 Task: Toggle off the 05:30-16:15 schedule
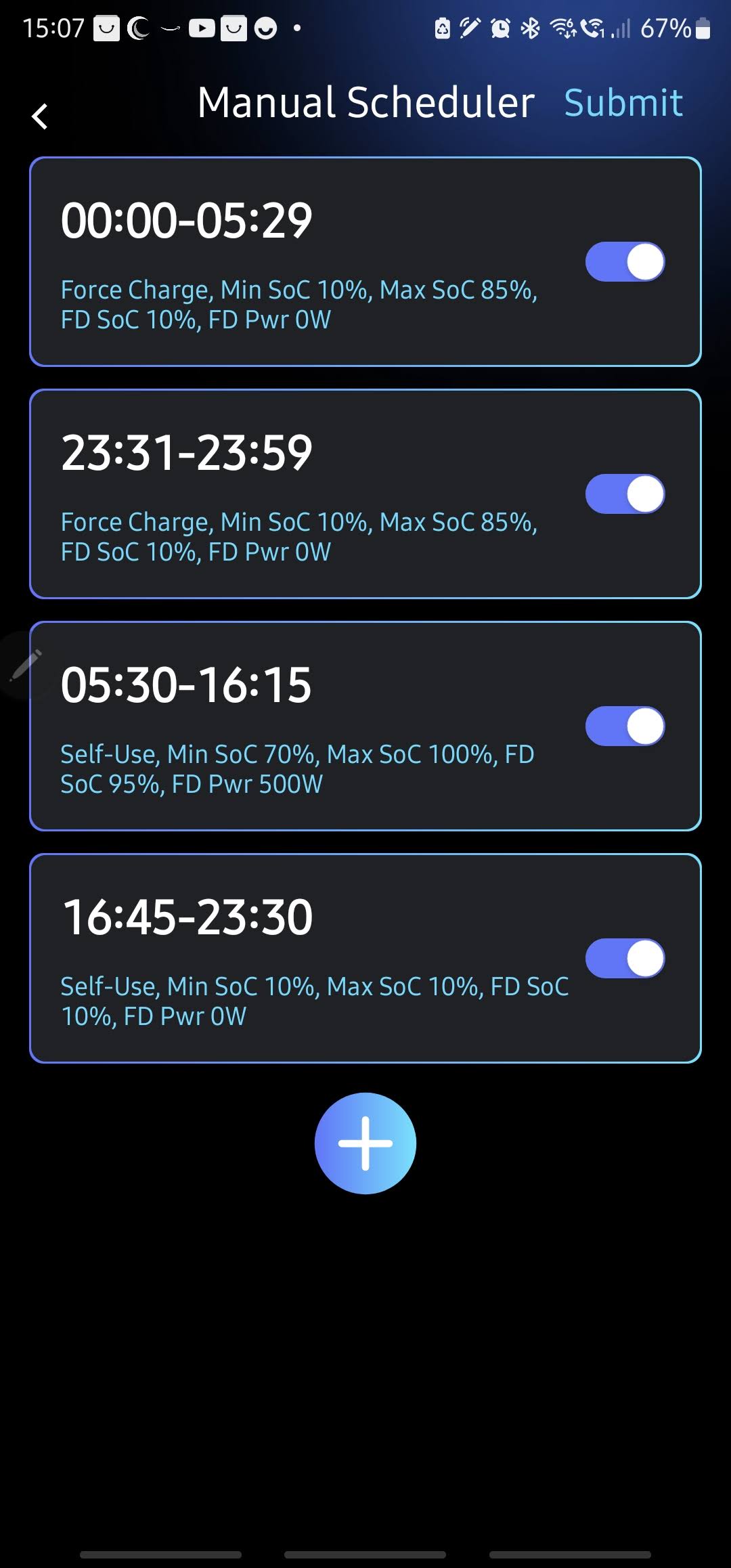pos(625,726)
